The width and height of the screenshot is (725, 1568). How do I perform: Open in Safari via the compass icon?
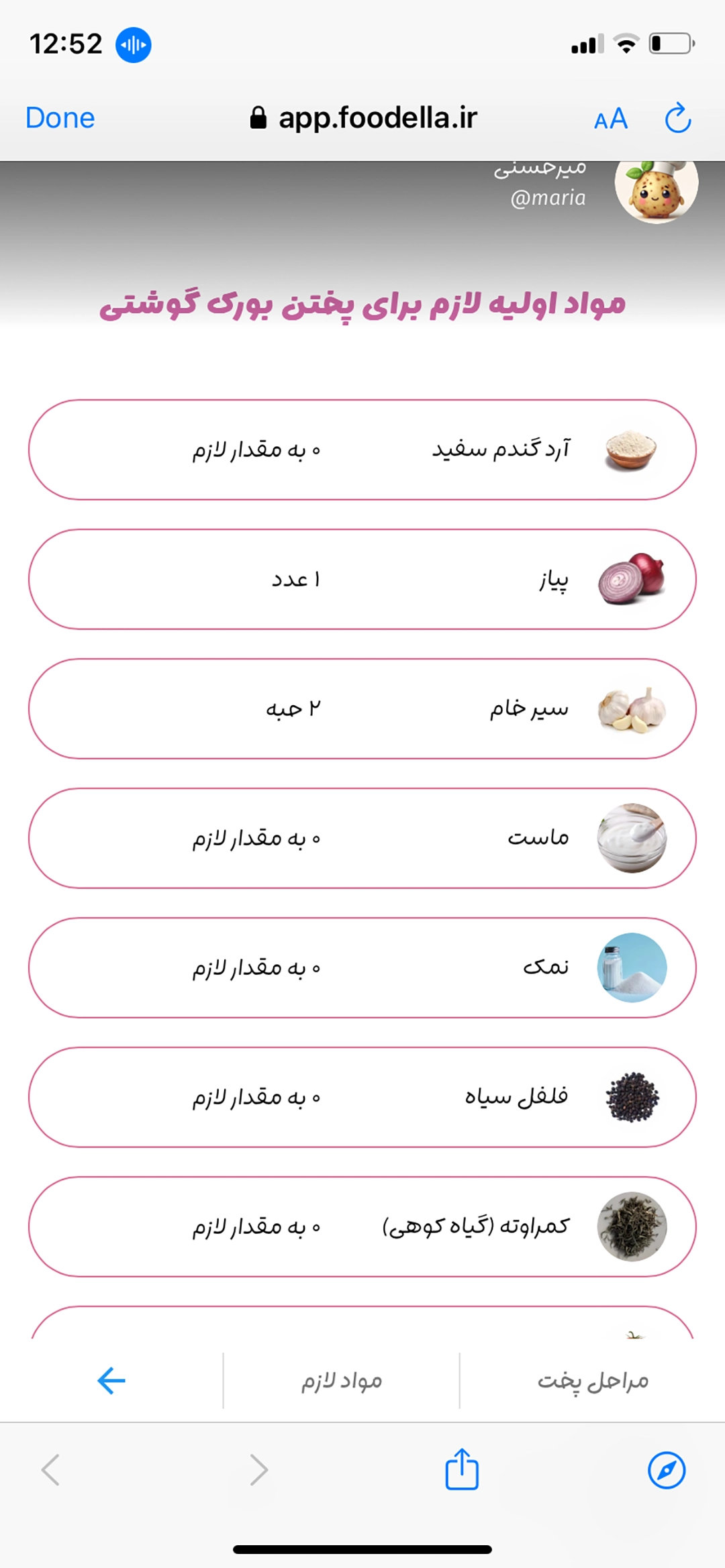(666, 1470)
